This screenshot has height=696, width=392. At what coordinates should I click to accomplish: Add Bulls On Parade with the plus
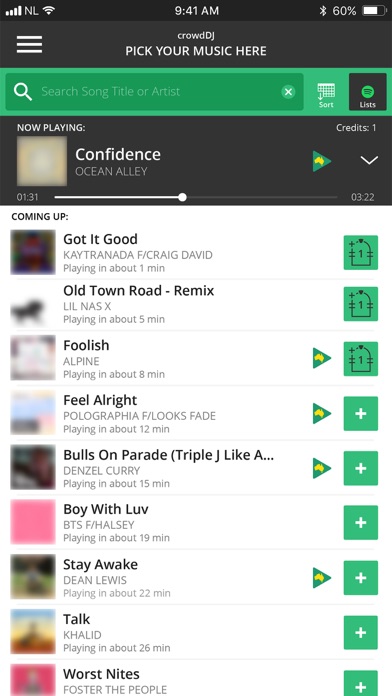tap(360, 468)
